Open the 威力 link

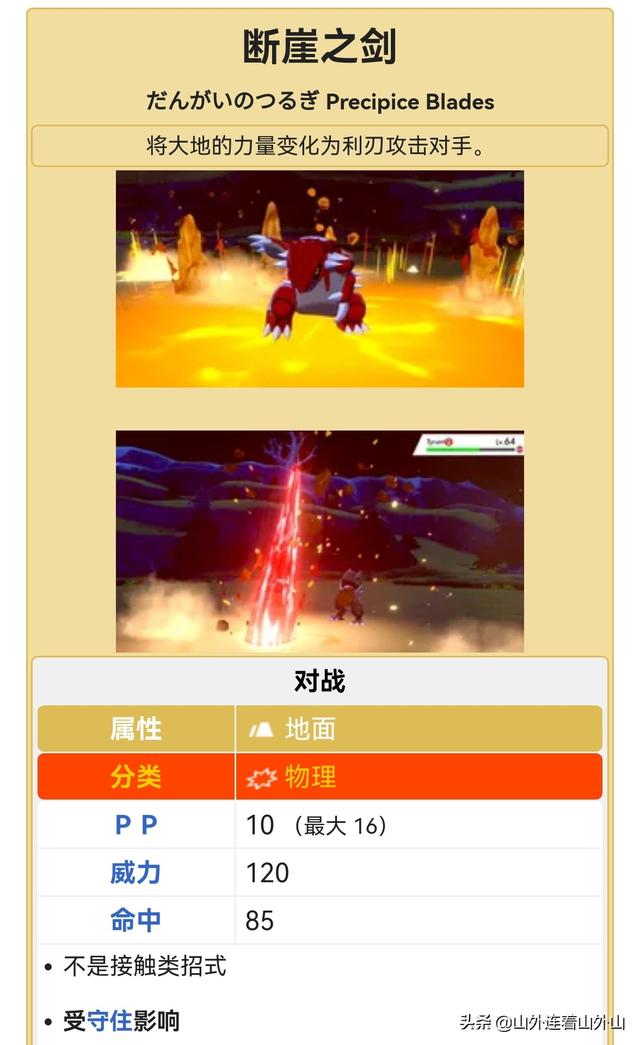136,873
